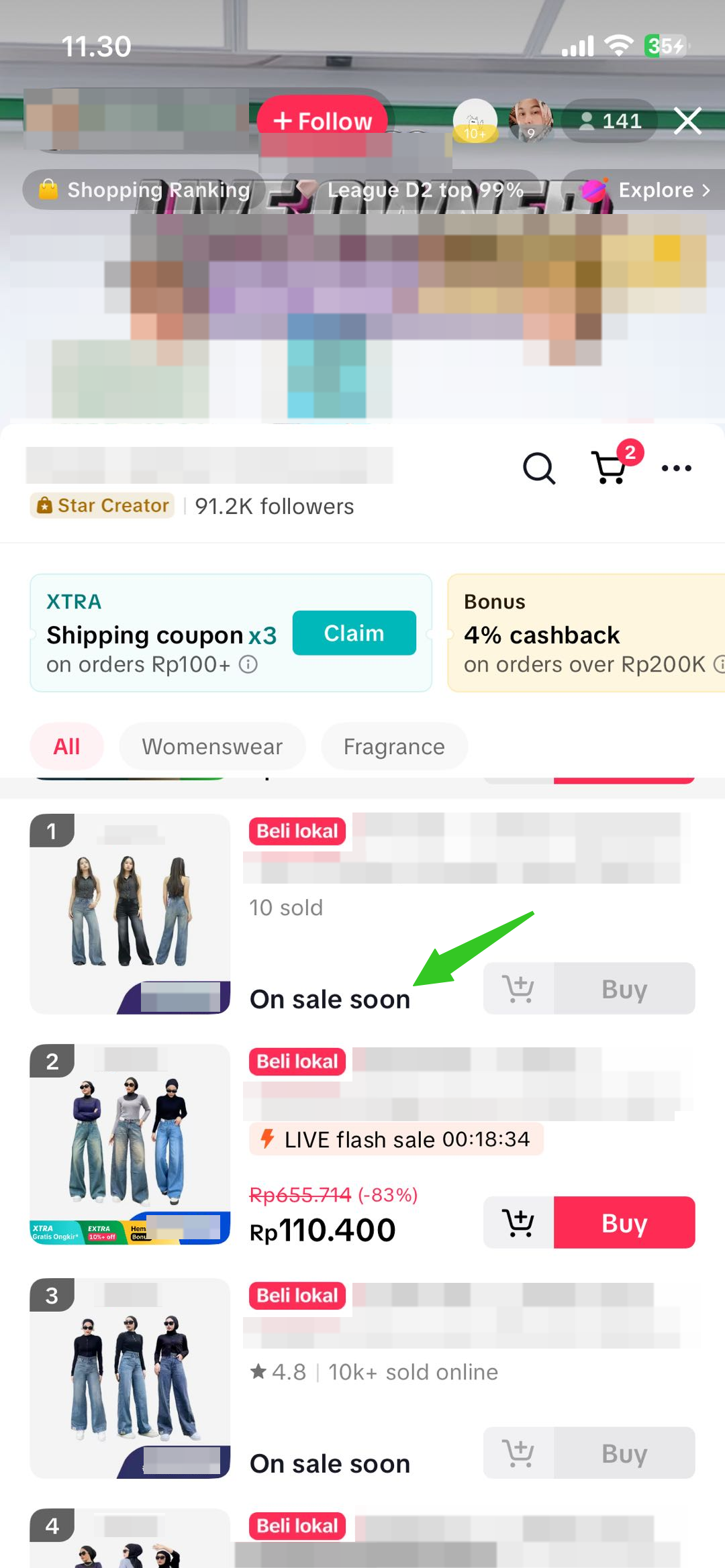
Task: Buy product 2 at Rp110.400
Action: [624, 1222]
